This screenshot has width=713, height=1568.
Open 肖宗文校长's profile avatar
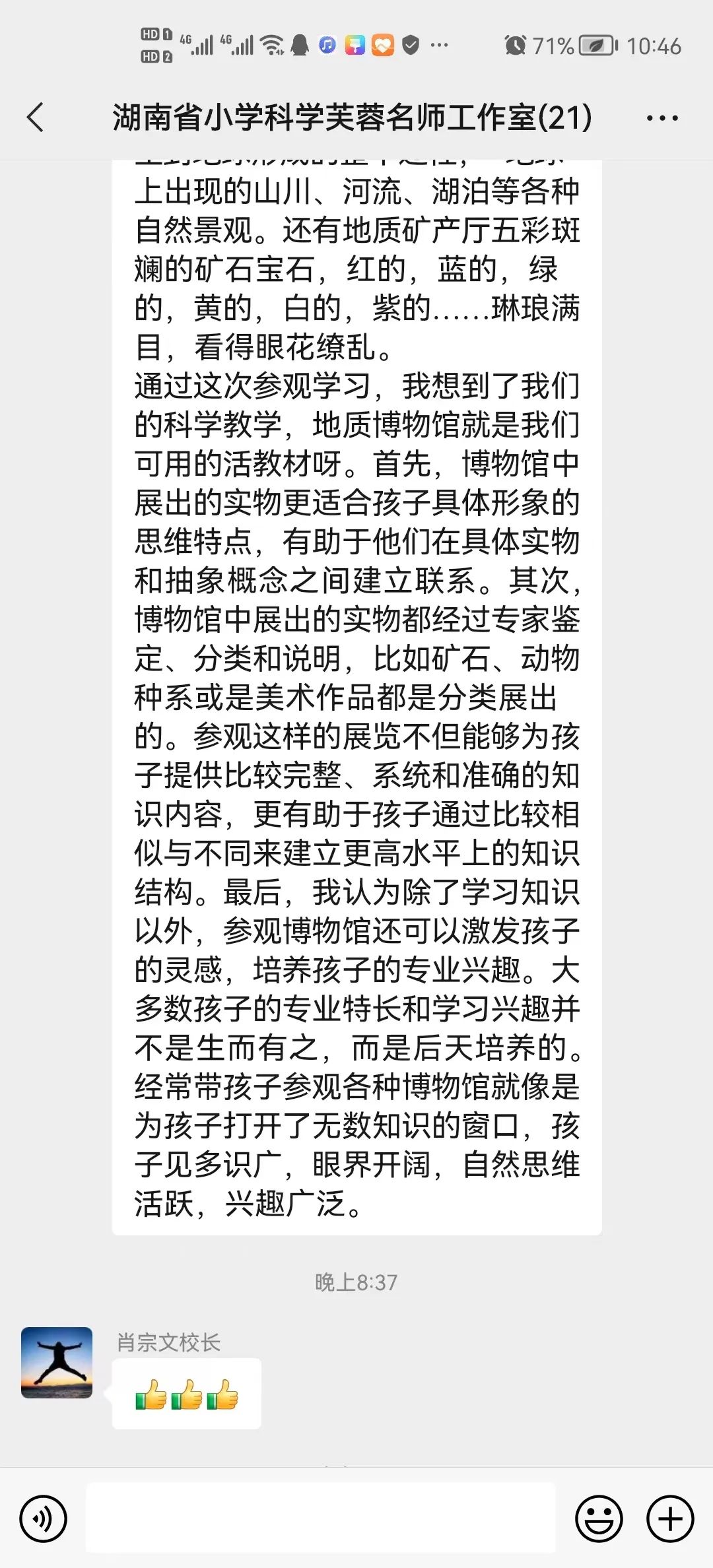click(57, 1363)
